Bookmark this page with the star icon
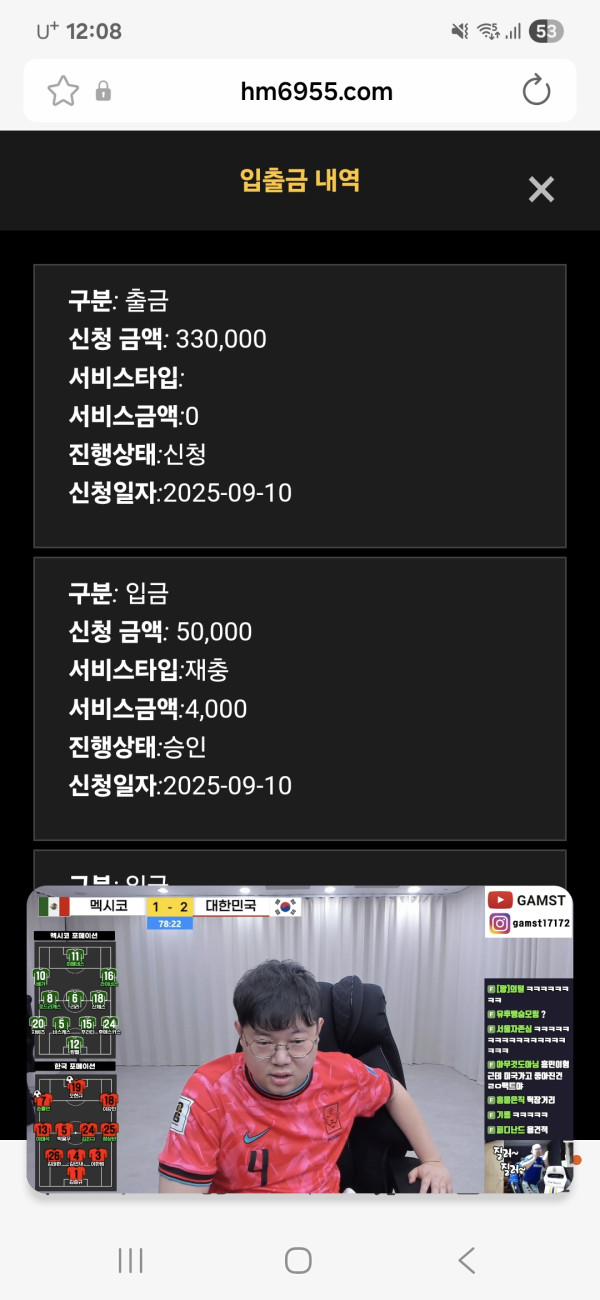 pos(63,92)
